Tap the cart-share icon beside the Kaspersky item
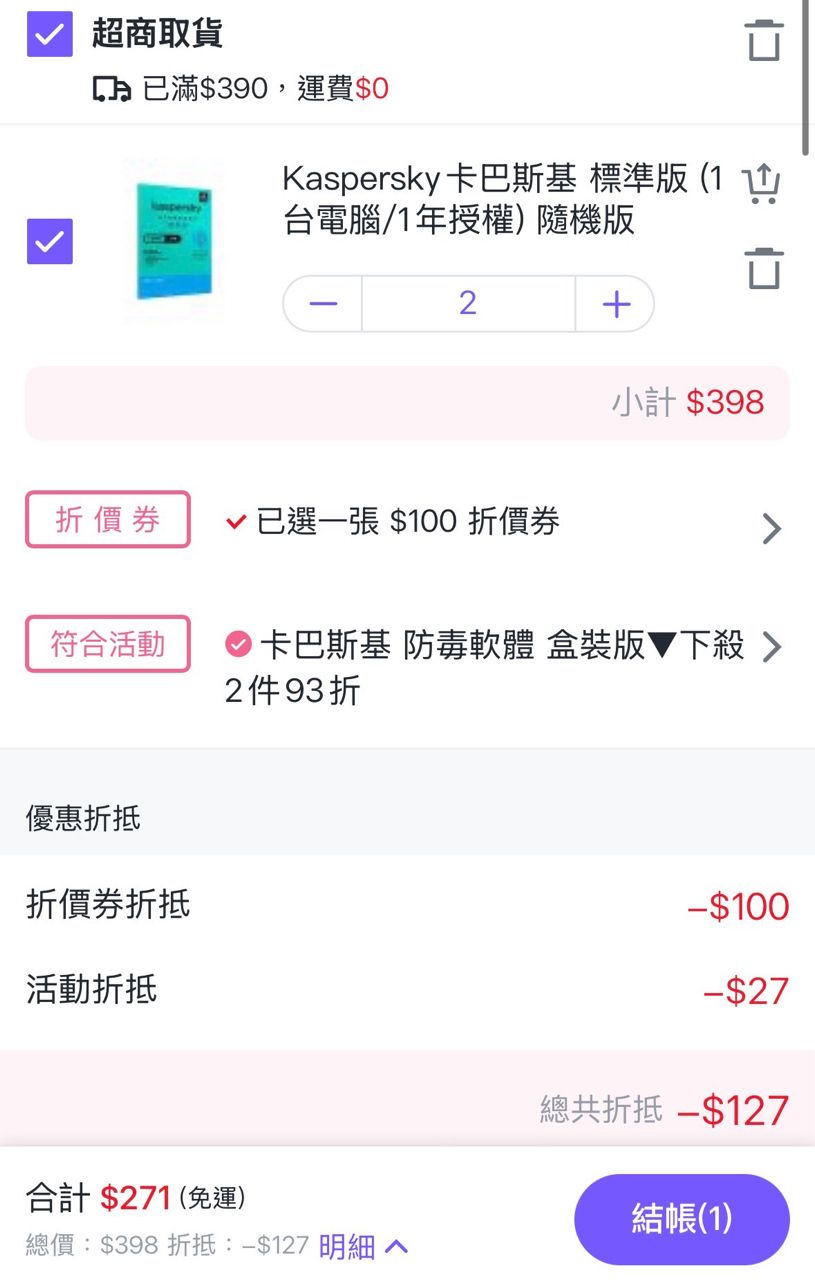 coord(761,184)
